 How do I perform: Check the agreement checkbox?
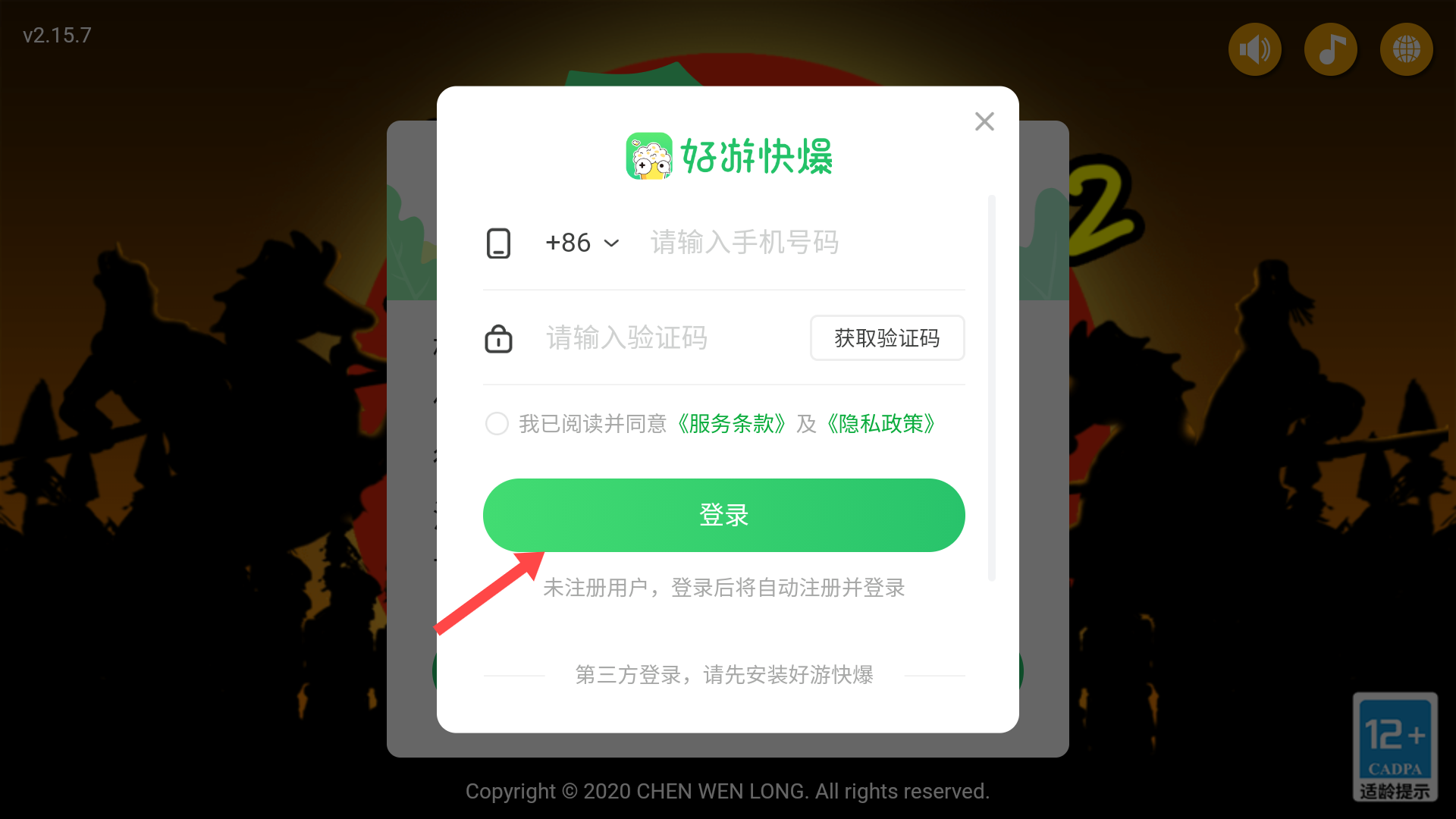[x=497, y=423]
